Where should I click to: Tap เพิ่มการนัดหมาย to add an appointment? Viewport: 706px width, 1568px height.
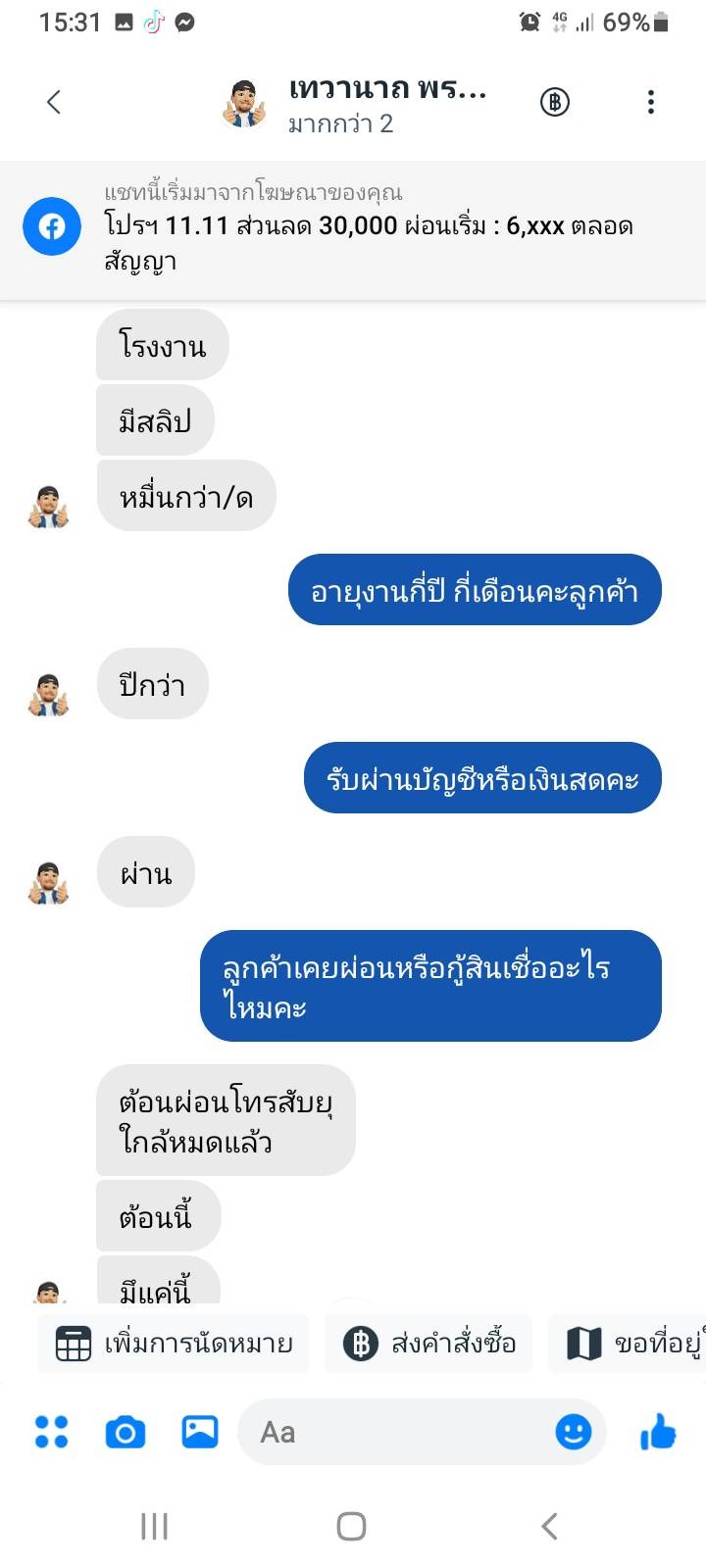coord(173,1344)
